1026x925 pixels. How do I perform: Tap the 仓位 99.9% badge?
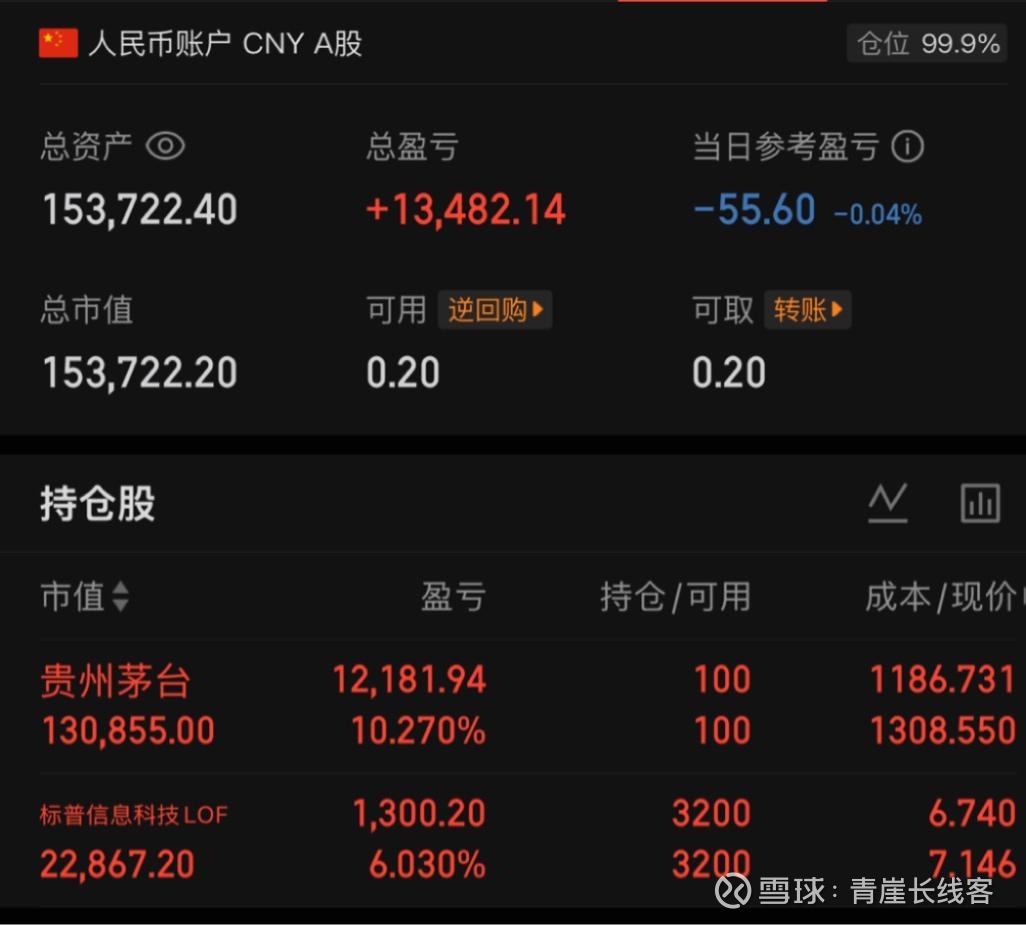pyautogui.click(x=927, y=44)
